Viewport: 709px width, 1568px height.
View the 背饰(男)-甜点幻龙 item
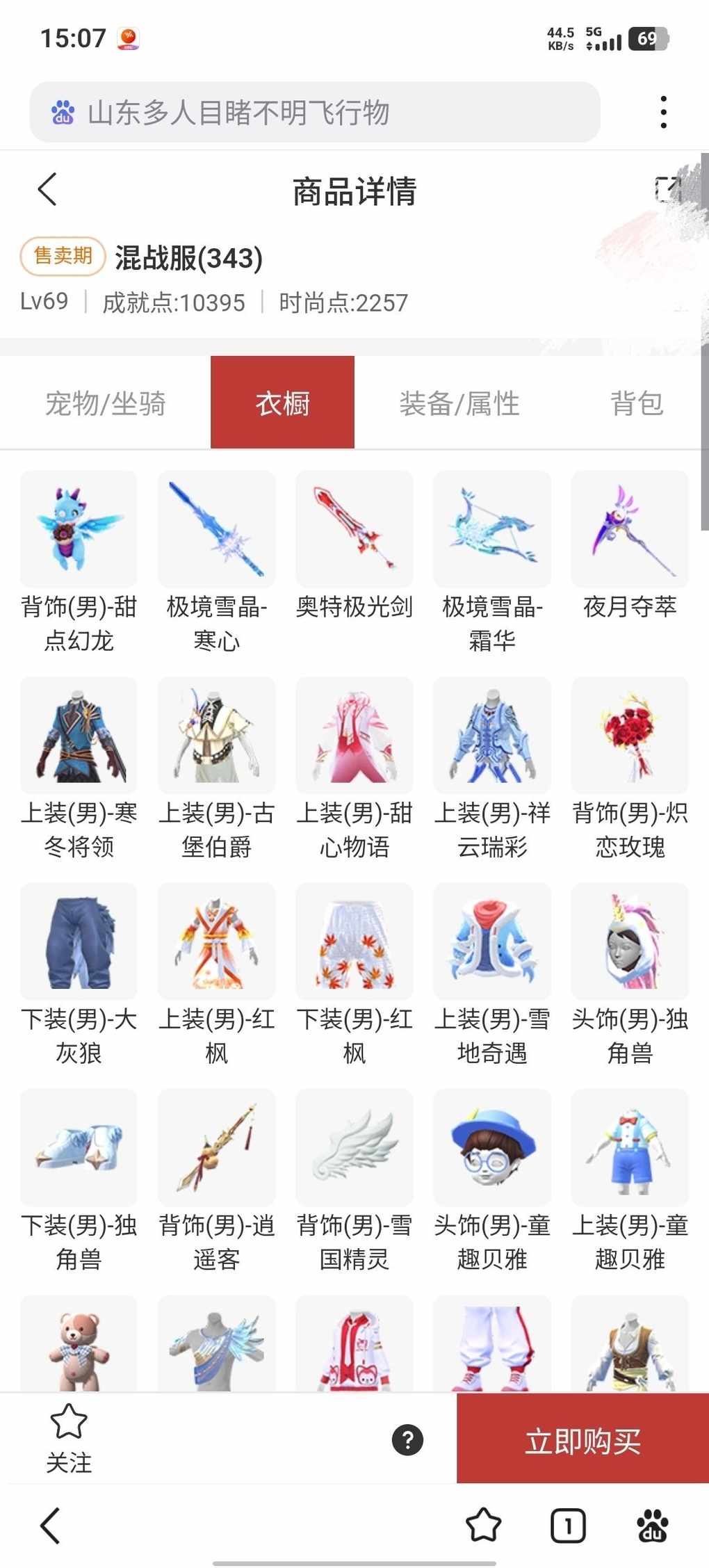(79, 529)
